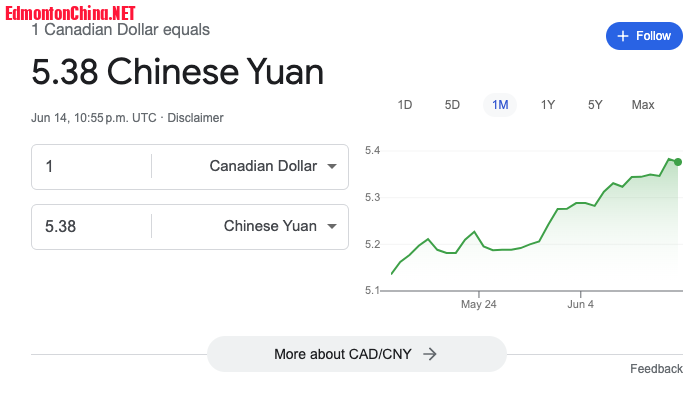Show the Max chart range
Viewport: 684px width, 402px height.
pos(643,105)
